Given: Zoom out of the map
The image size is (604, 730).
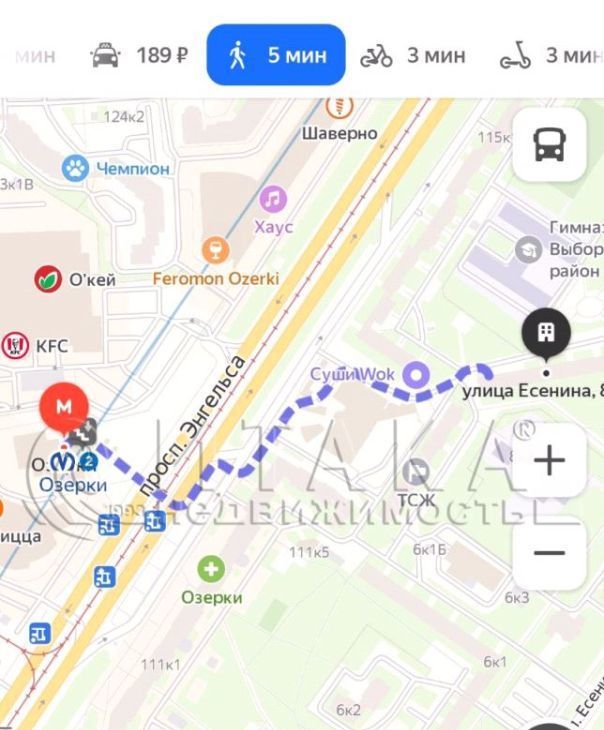Looking at the screenshot, I should [549, 553].
